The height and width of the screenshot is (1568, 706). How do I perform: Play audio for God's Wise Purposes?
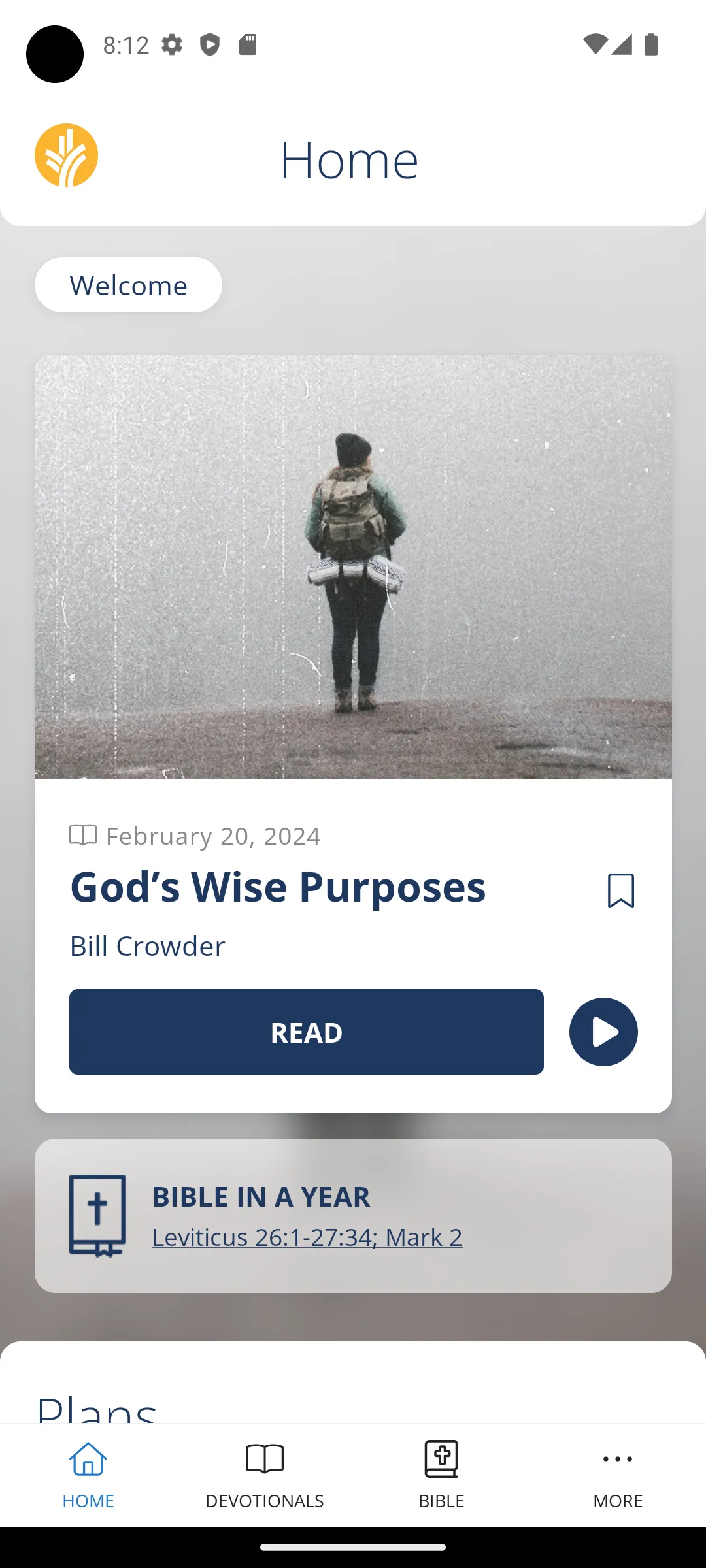coord(603,1032)
